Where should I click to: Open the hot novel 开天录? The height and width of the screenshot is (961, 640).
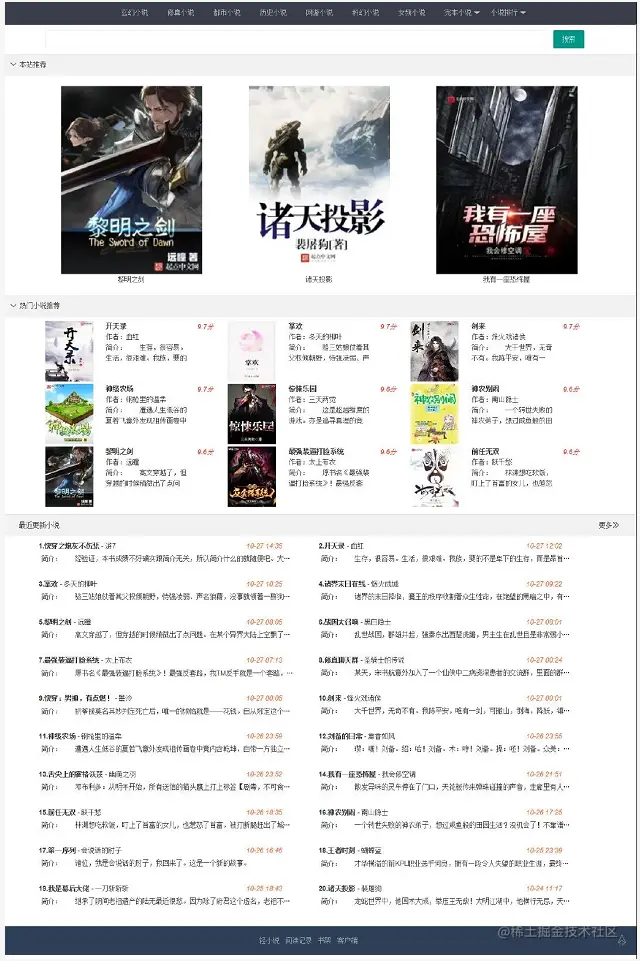116,326
